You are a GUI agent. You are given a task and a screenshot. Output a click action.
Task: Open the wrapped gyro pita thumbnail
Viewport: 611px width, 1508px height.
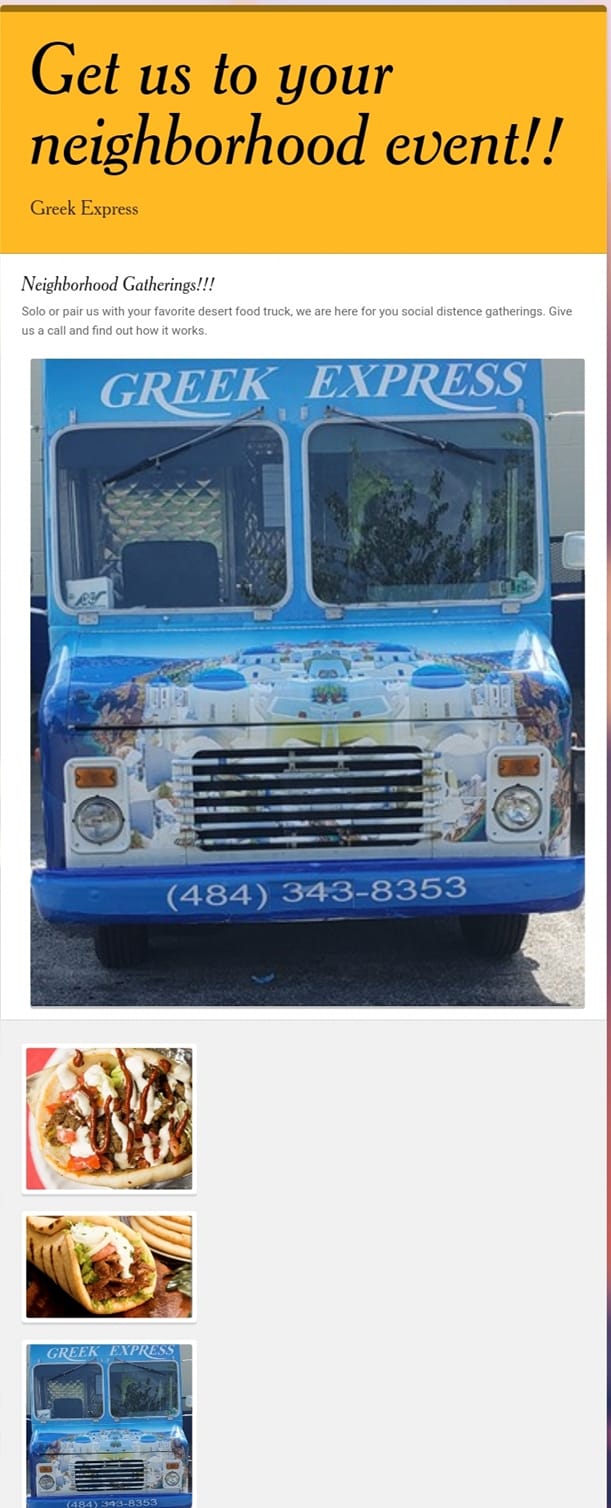pos(109,1266)
